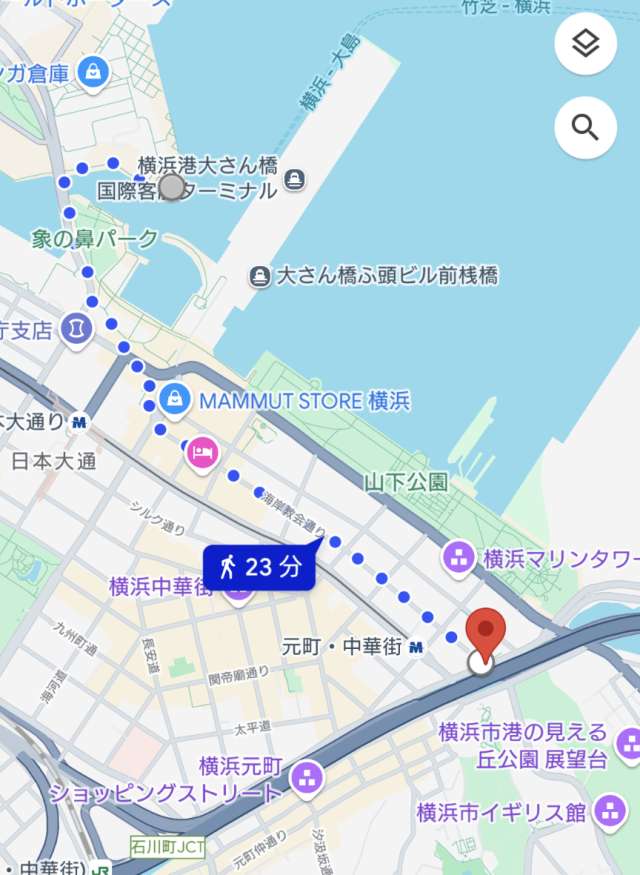The image size is (640, 875).
Task: Open the 横浜マリンタワー landmark marker
Action: click(460, 558)
